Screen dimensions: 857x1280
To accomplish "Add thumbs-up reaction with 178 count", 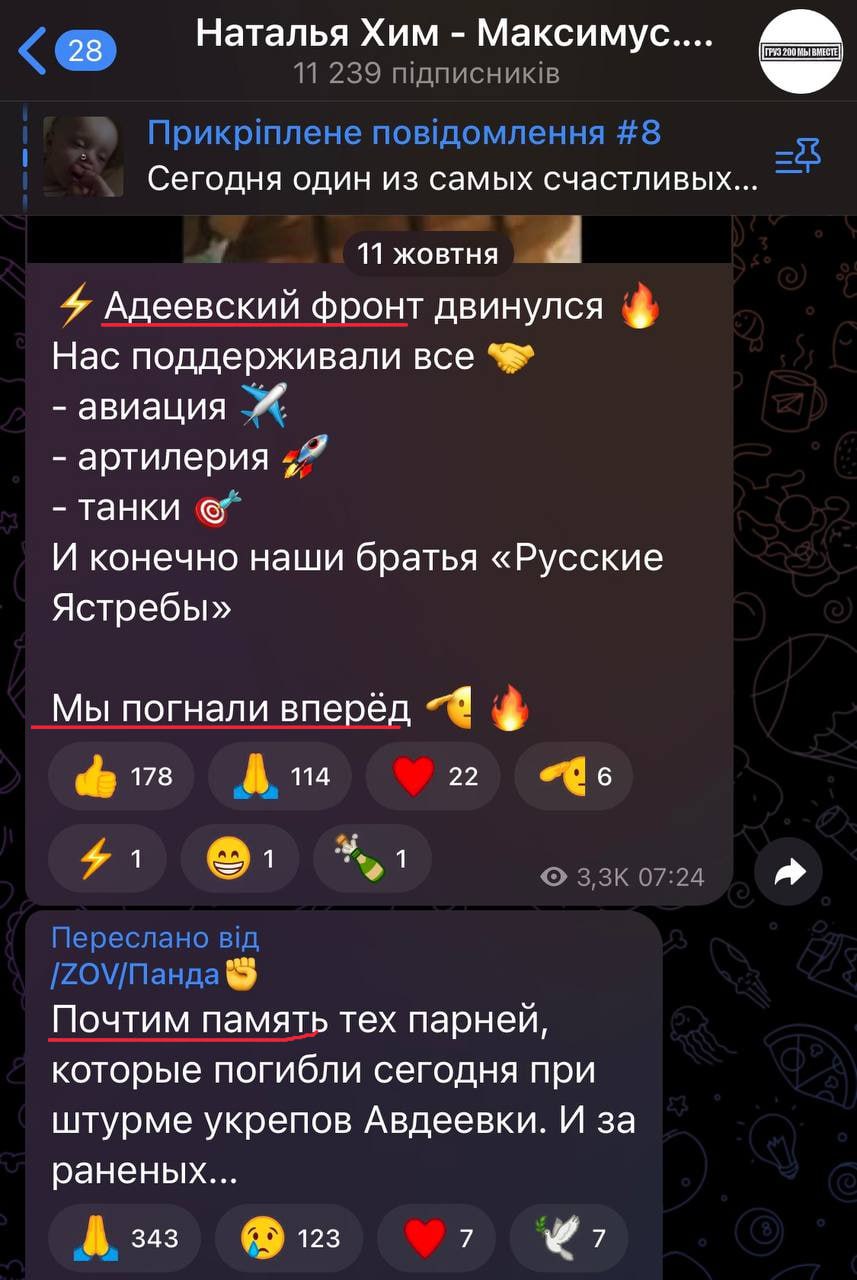I will pyautogui.click(x=124, y=776).
